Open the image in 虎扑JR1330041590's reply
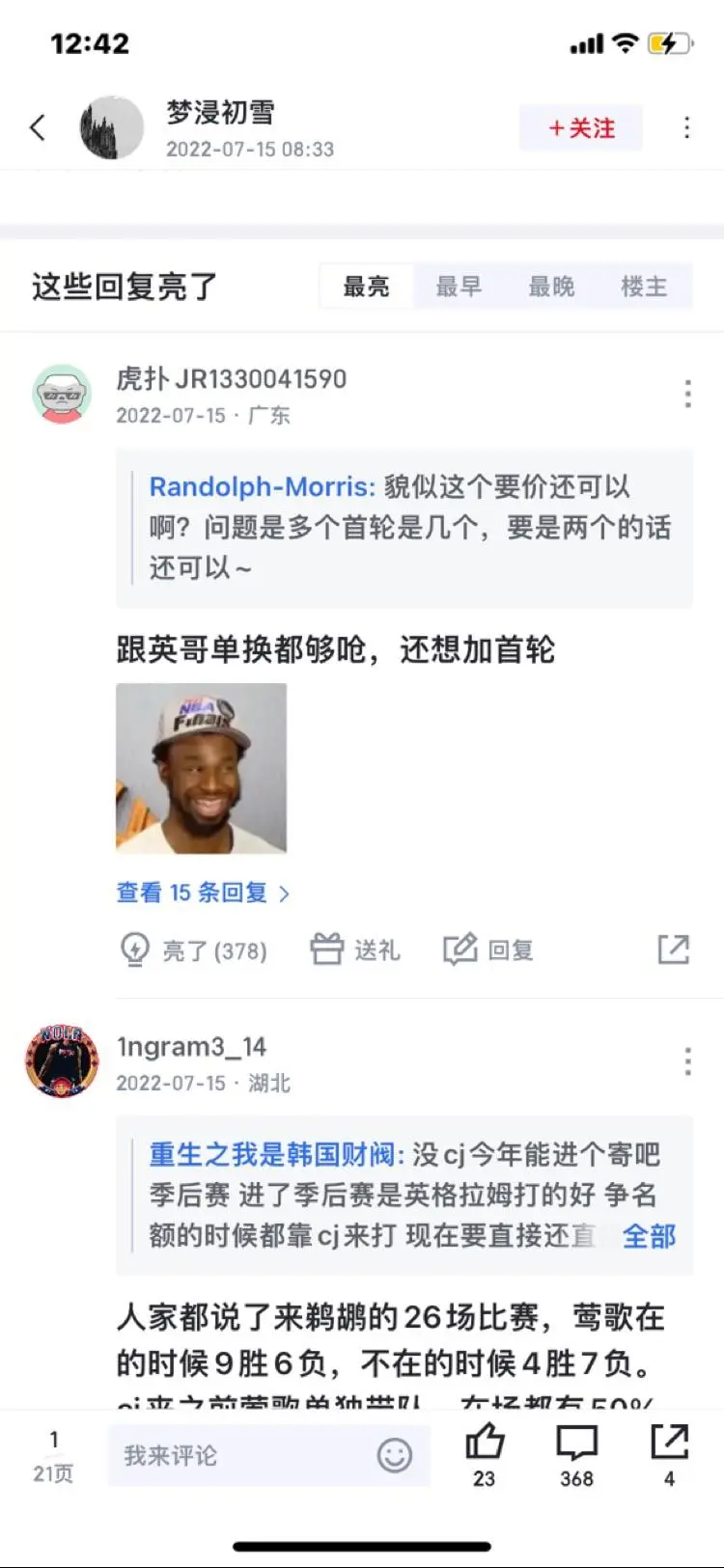This screenshot has width=724, height=1568. click(201, 768)
